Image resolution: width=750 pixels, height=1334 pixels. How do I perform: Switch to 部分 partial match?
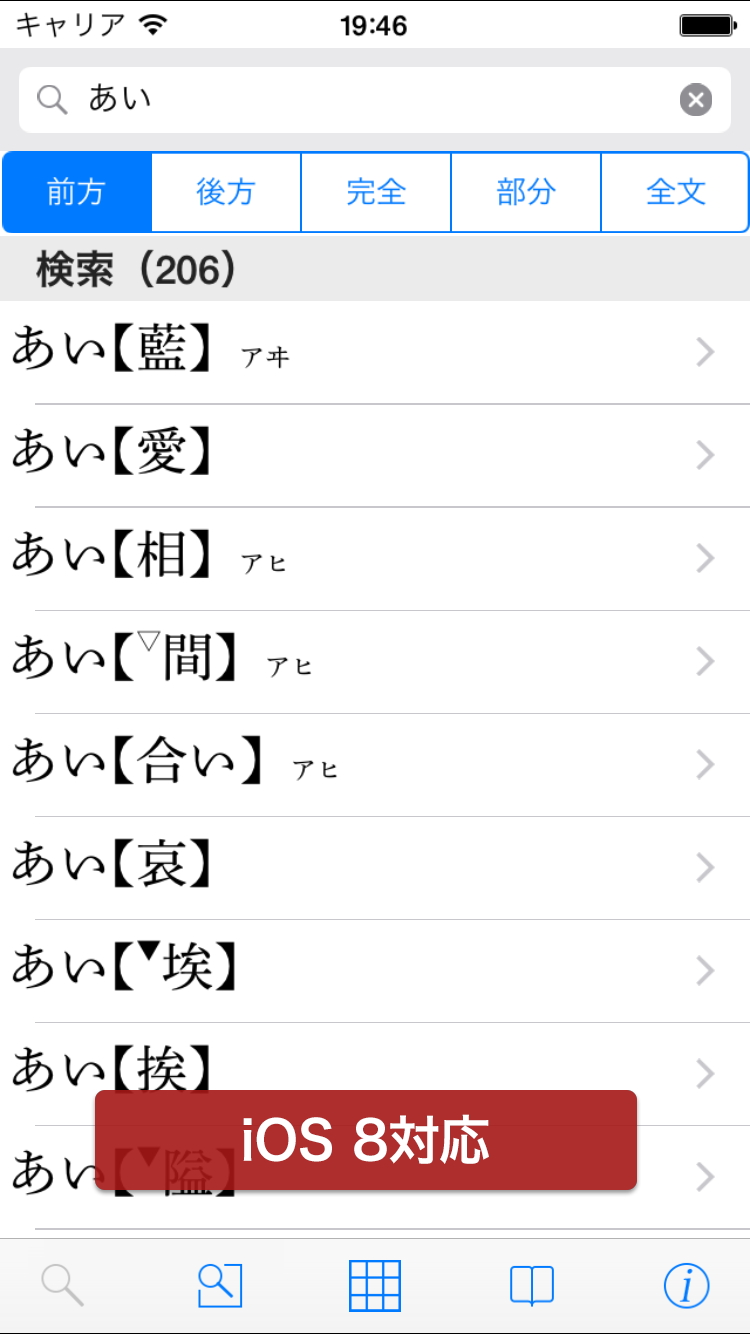click(526, 192)
